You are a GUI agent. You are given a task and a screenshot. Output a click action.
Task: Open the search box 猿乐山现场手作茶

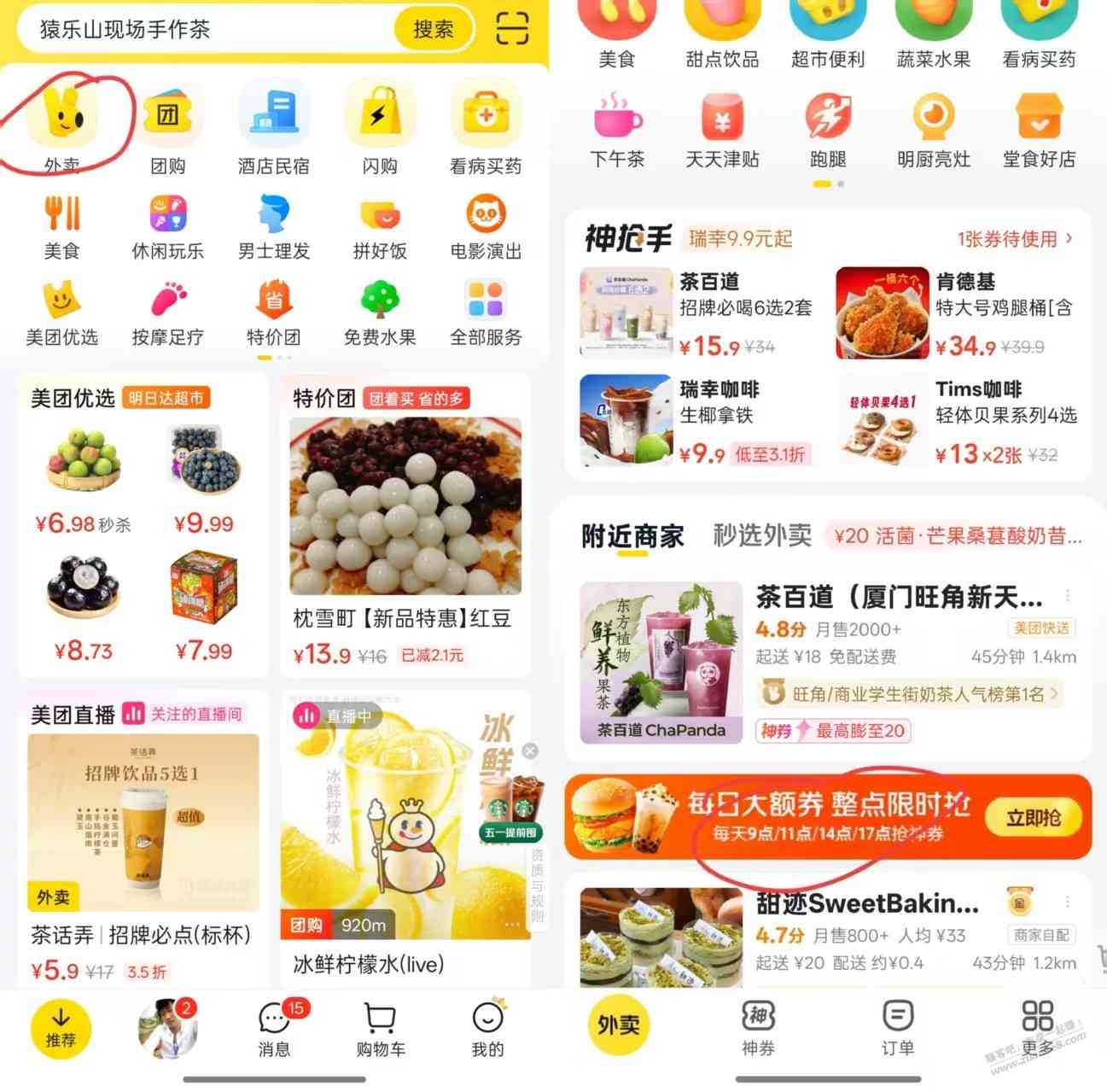pyautogui.click(x=205, y=30)
